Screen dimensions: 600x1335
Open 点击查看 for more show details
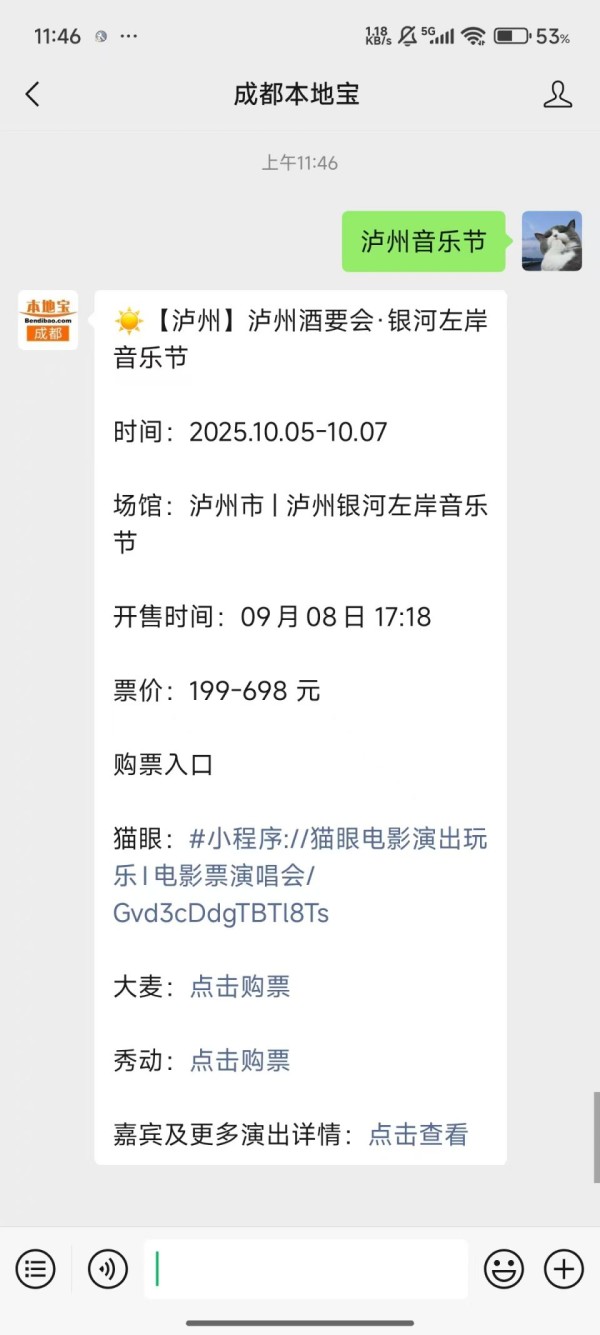tap(418, 1135)
